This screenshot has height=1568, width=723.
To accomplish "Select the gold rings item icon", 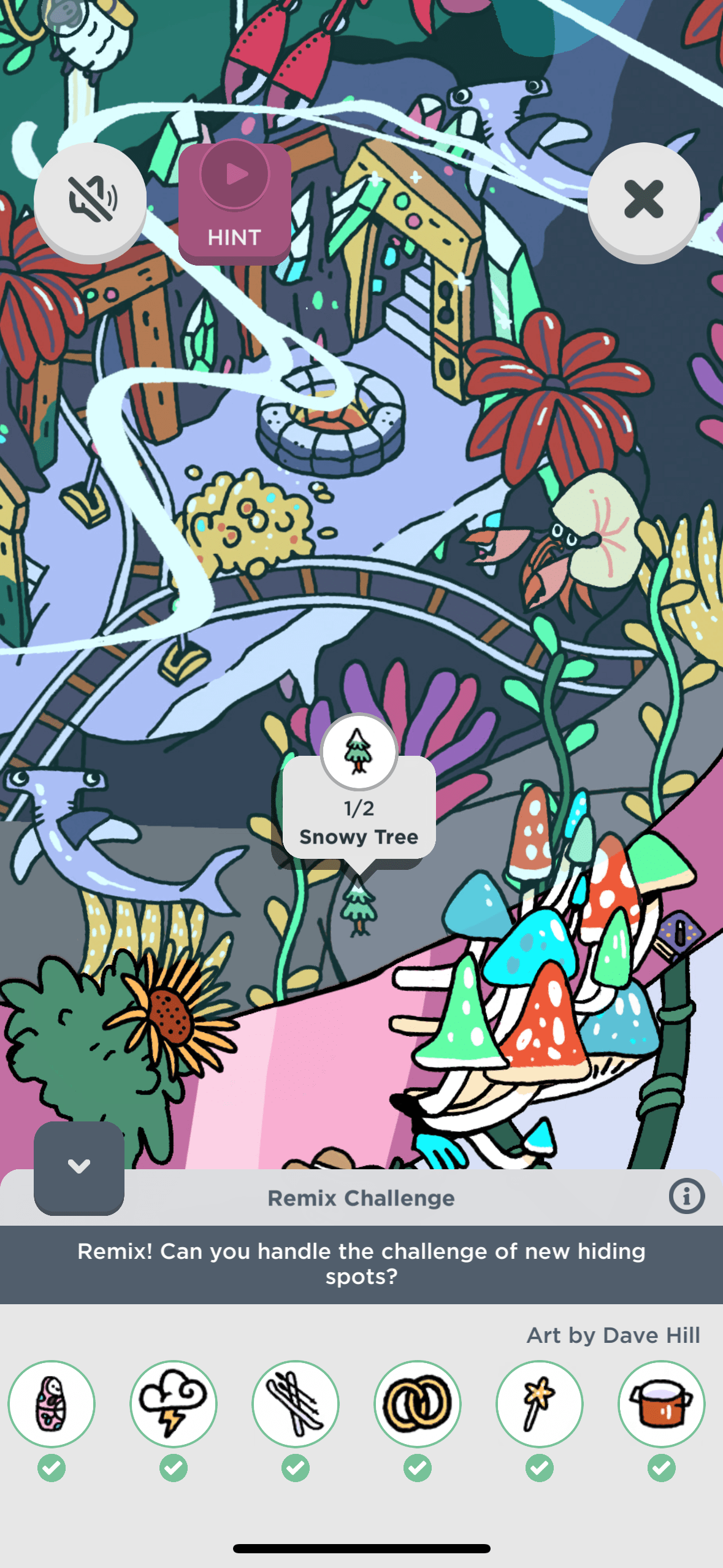I will click(x=418, y=1404).
